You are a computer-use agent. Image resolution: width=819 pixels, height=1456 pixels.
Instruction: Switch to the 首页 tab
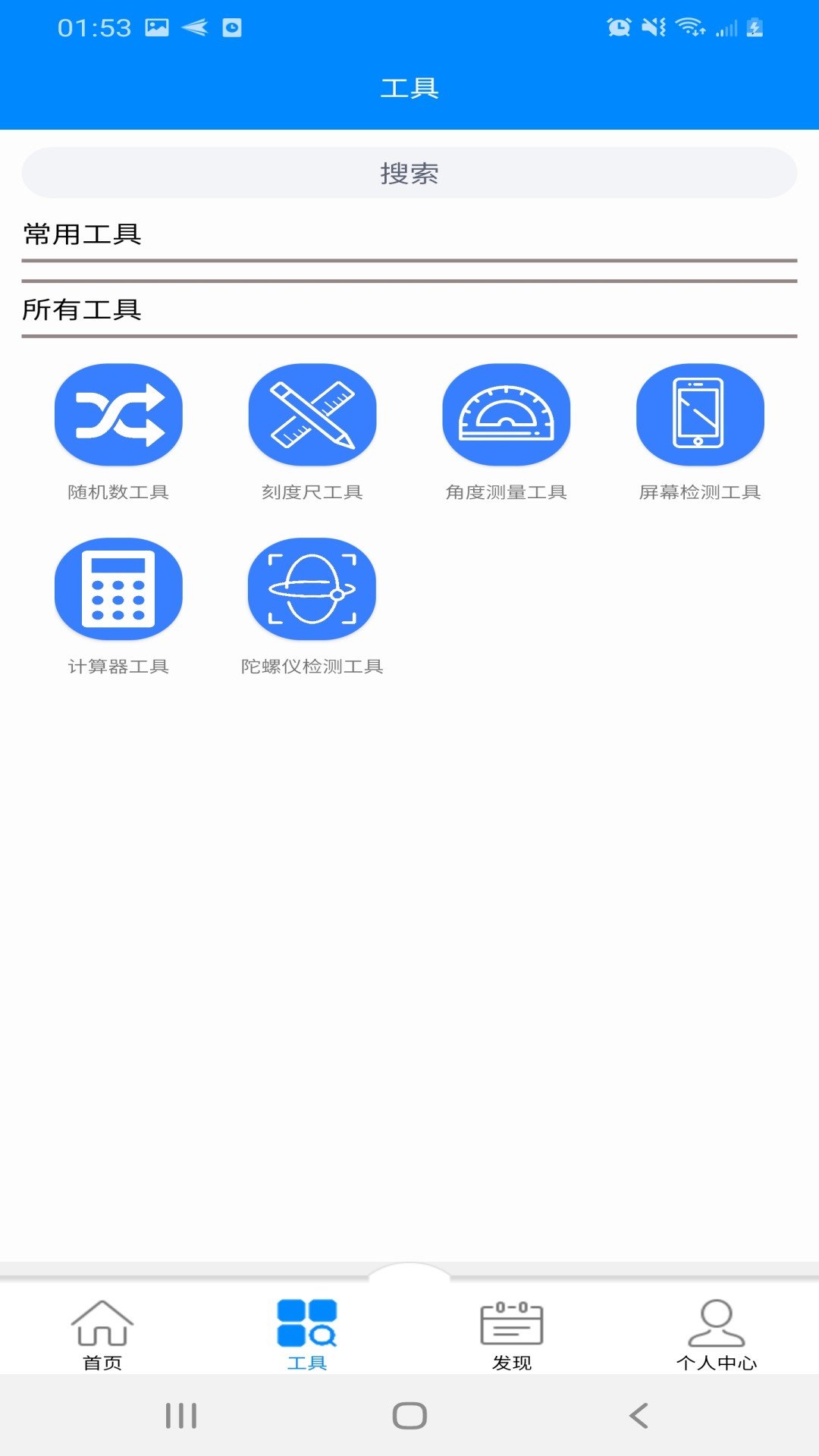[x=102, y=1335]
